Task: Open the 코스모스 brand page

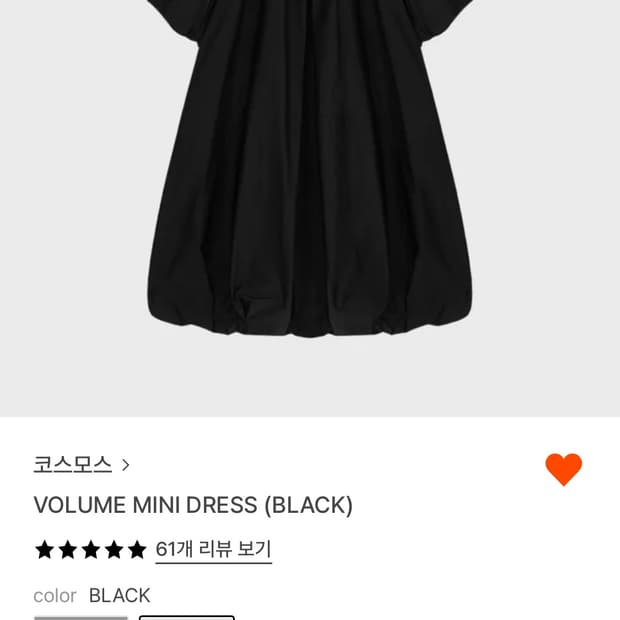Action: [81, 464]
